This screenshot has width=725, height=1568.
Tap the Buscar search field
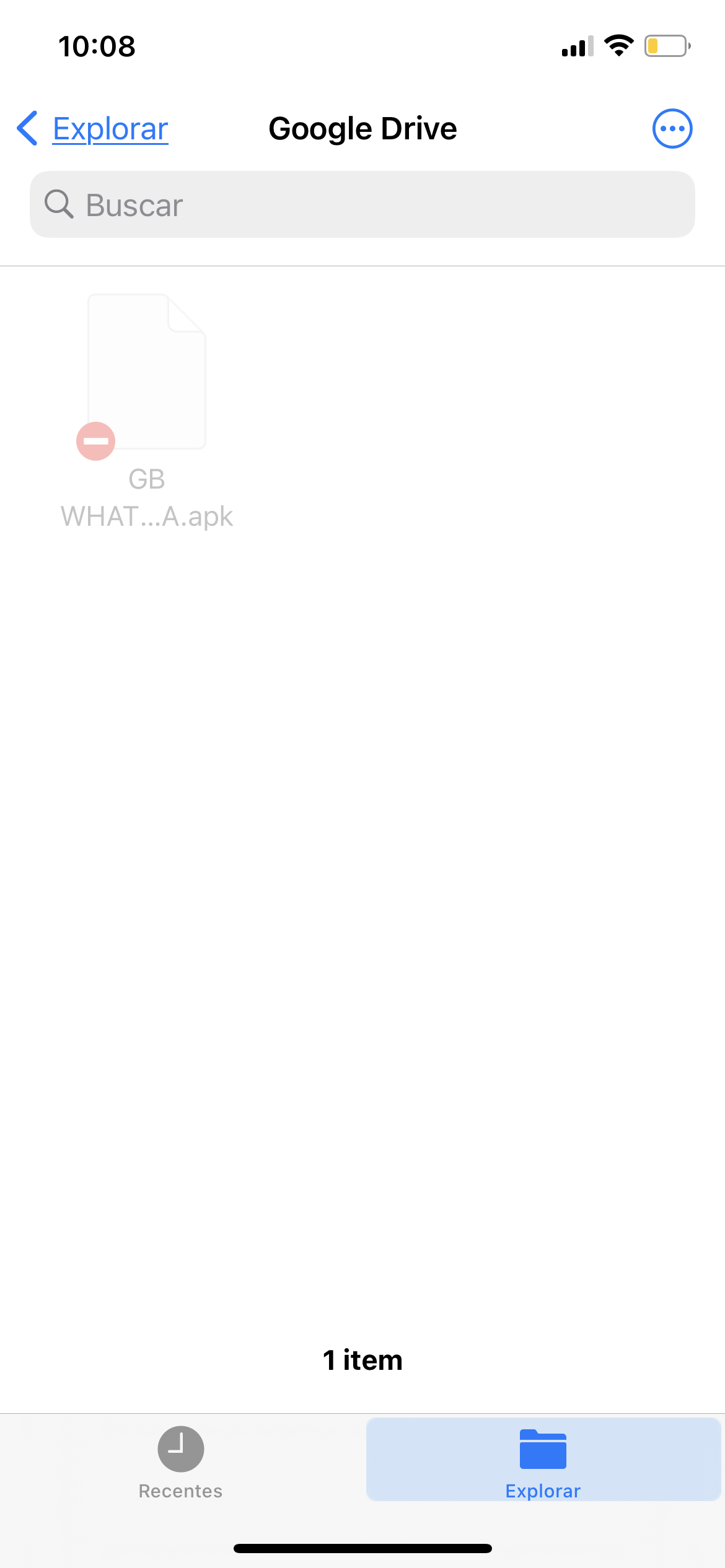(x=362, y=204)
